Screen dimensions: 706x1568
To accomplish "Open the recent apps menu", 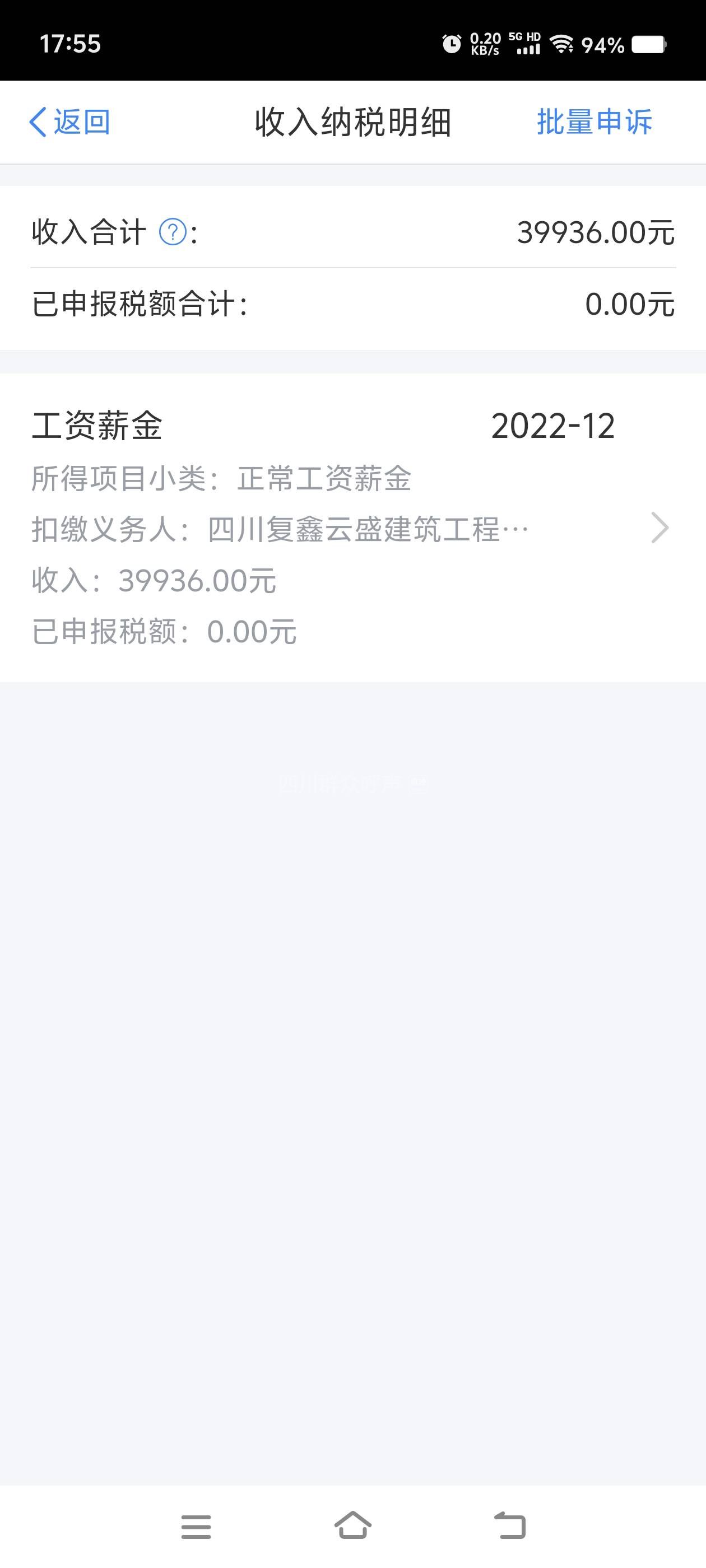I will [196, 1527].
